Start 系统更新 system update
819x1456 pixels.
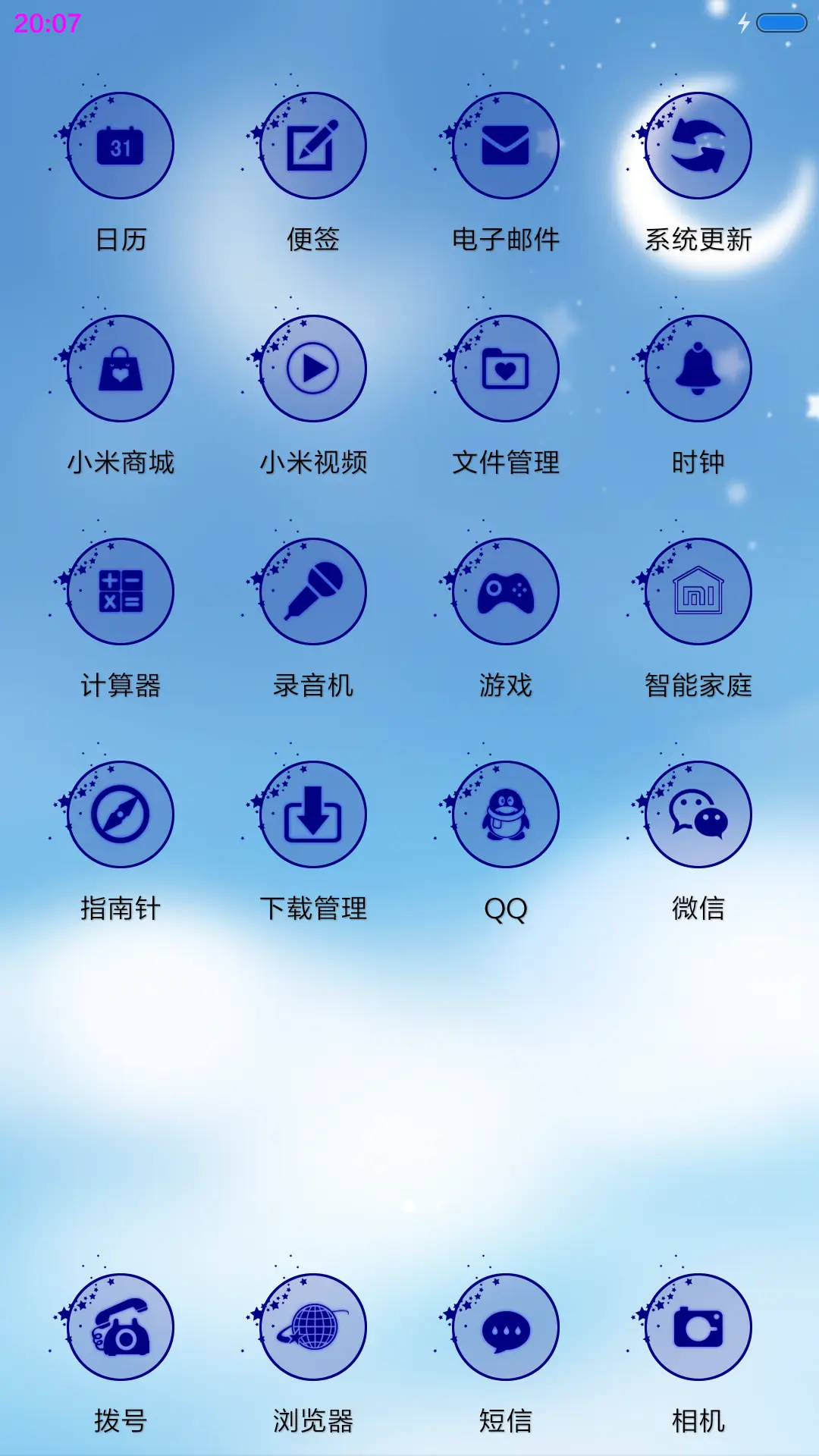(x=696, y=146)
